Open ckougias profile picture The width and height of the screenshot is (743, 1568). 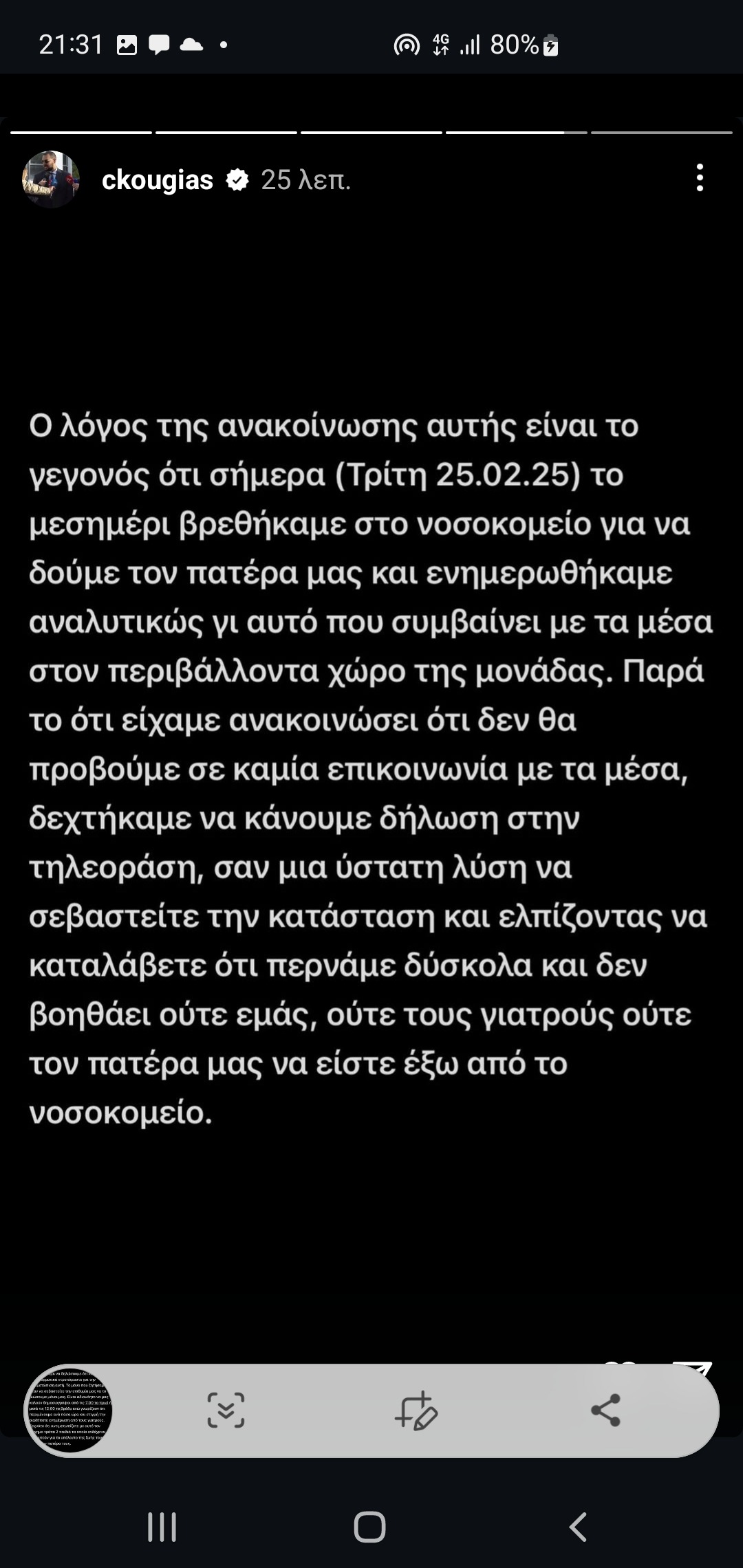pos(51,179)
